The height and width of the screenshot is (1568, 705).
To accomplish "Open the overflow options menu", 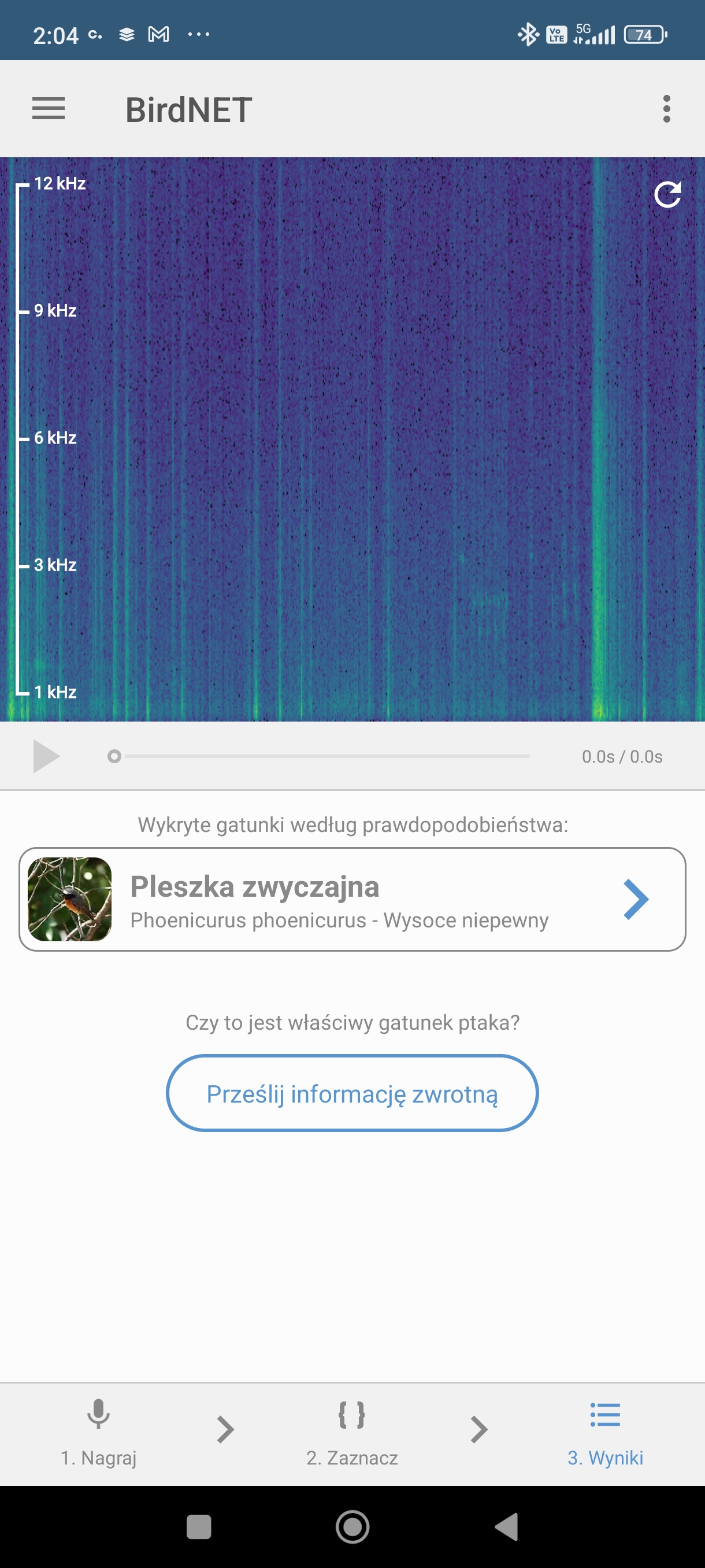I will [x=667, y=109].
